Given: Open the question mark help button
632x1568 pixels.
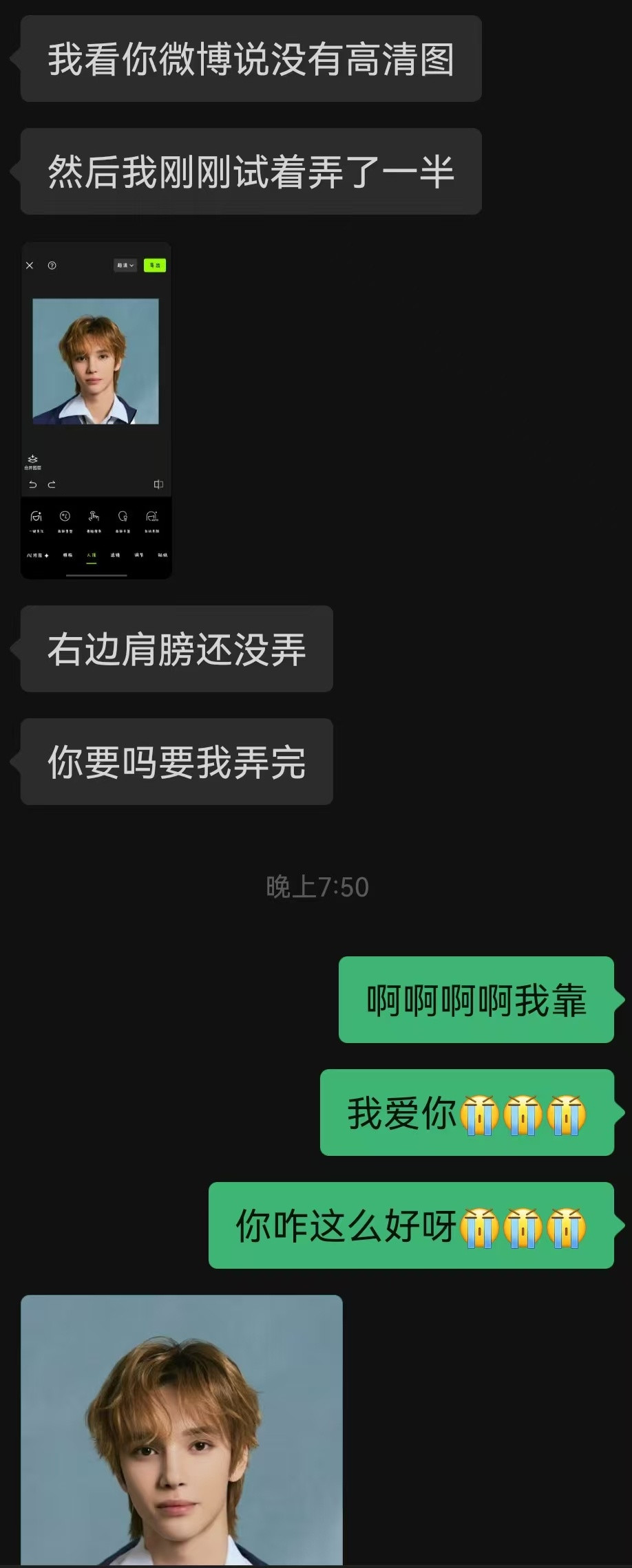Looking at the screenshot, I should pyautogui.click(x=52, y=266).
